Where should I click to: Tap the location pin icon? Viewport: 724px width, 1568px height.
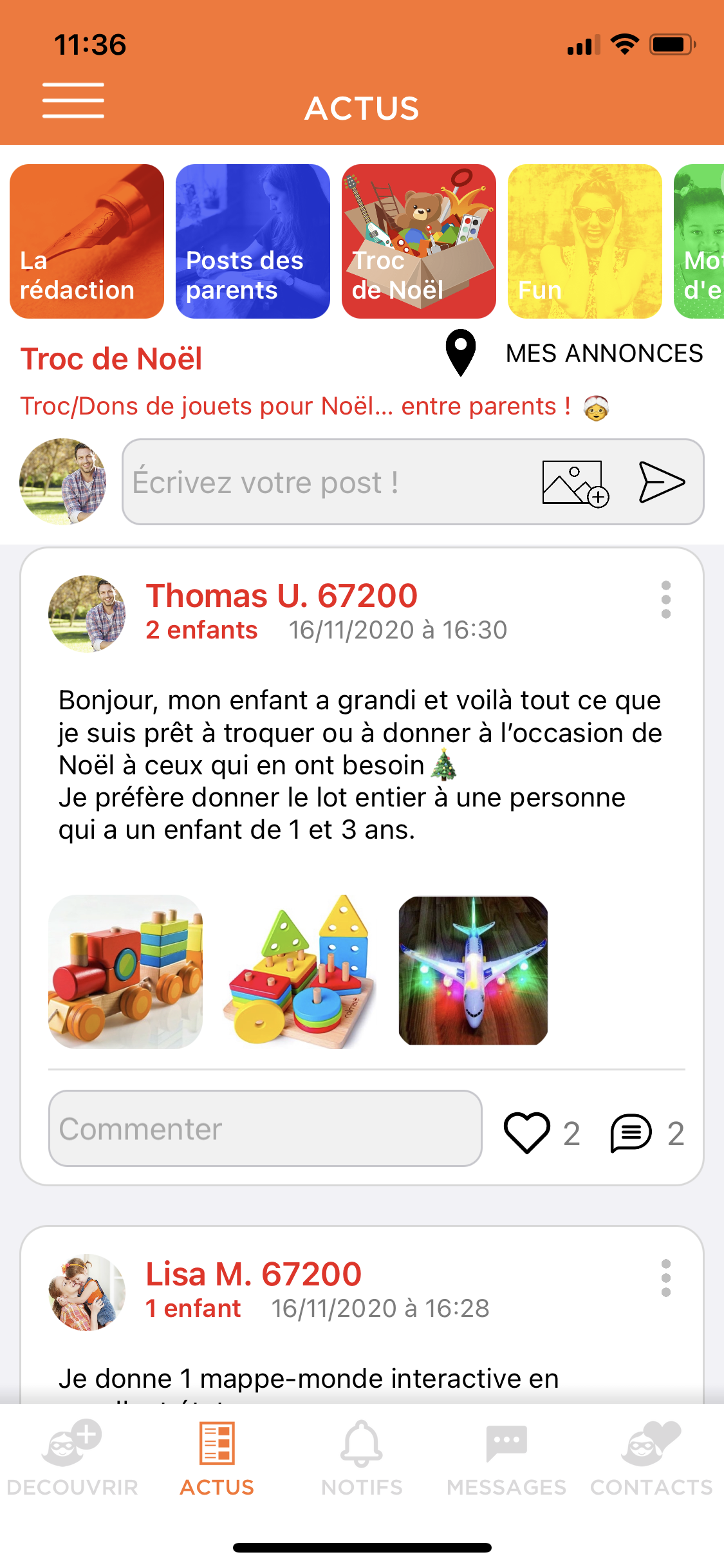pos(461,353)
